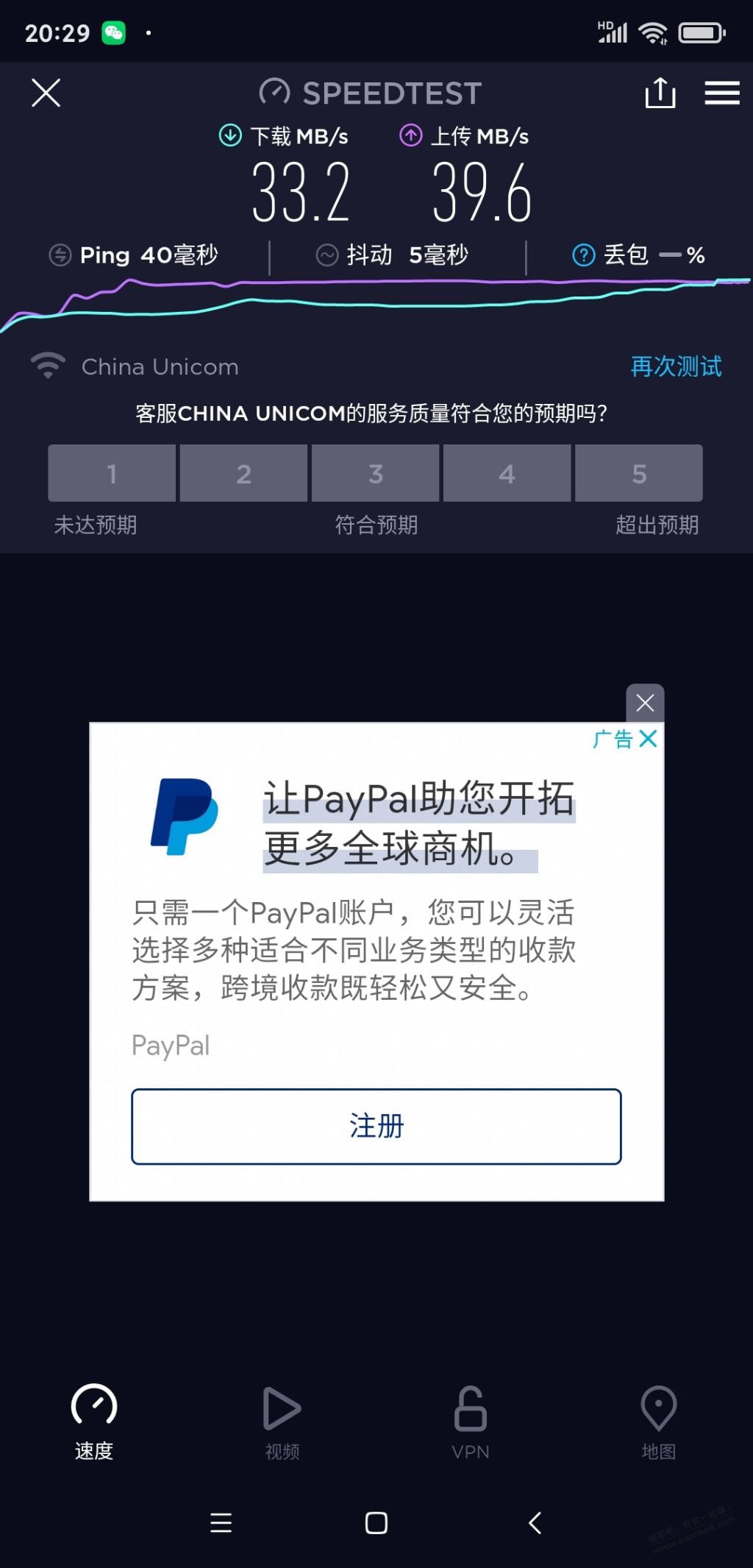Screen dimensions: 753x1568
Task: Rate China Unicom service as 1
Action: [112, 473]
